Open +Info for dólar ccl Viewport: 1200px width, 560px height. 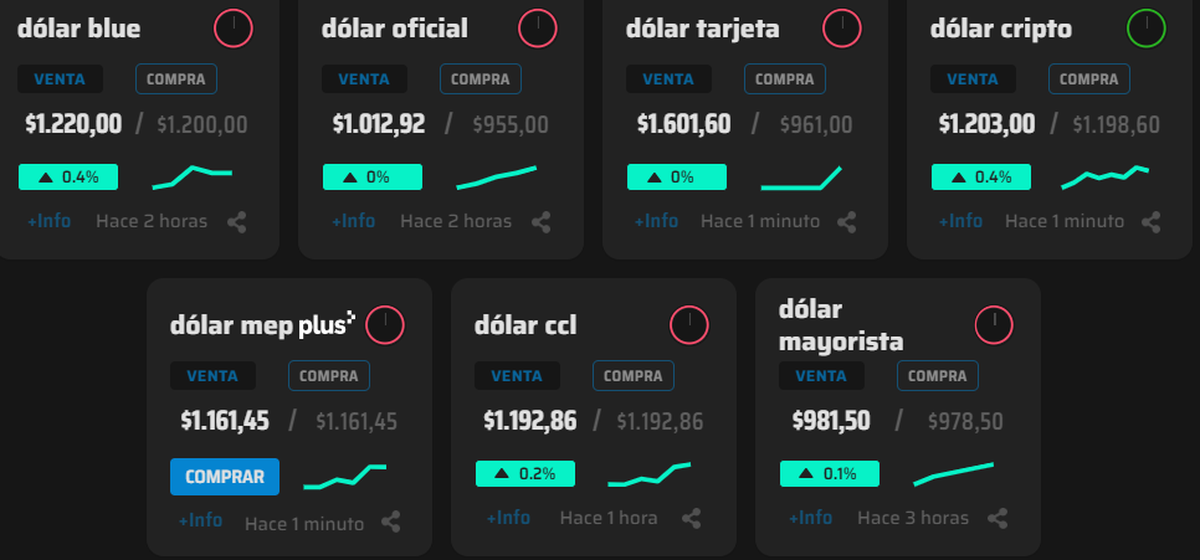[x=508, y=518]
